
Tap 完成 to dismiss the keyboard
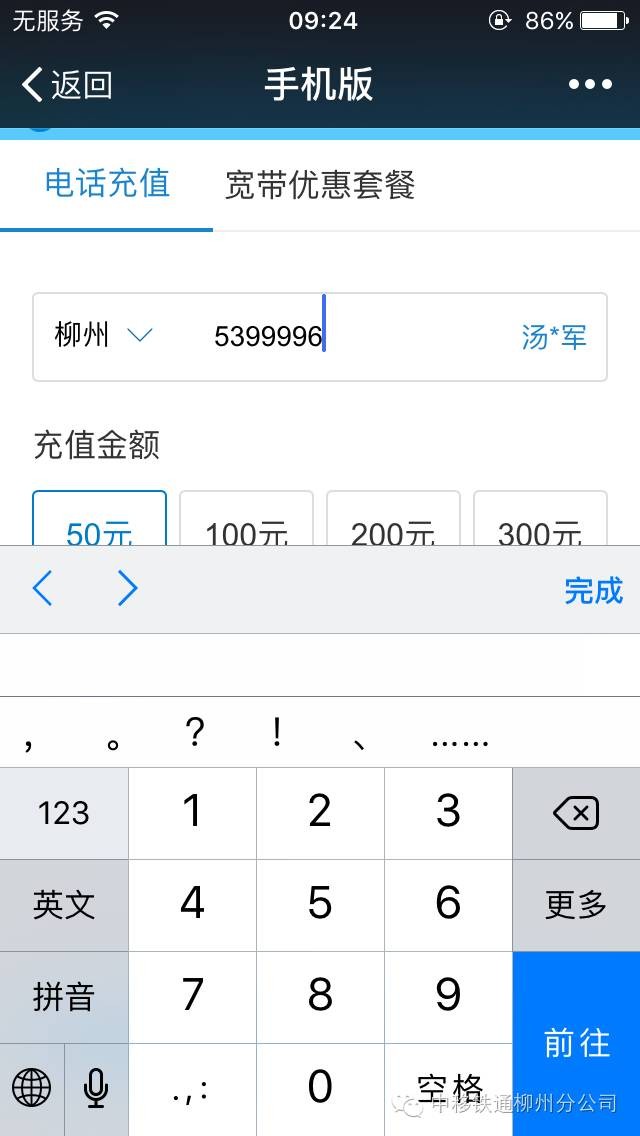(x=593, y=590)
